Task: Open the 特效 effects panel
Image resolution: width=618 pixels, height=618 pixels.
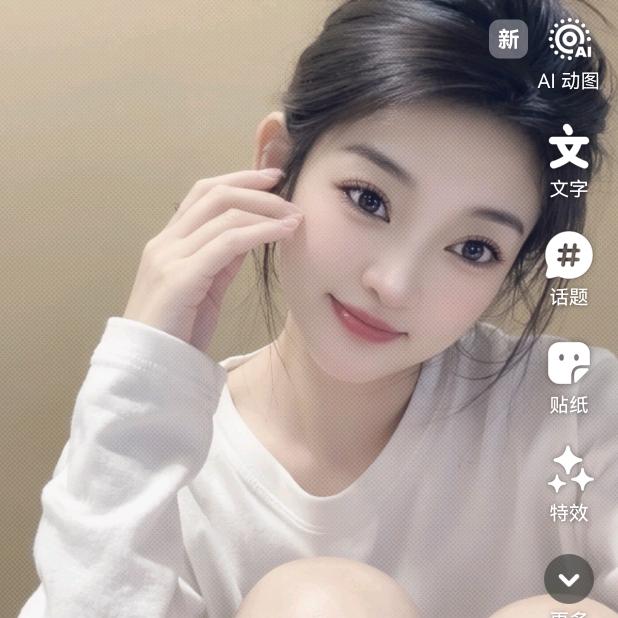Action: pos(569,472)
